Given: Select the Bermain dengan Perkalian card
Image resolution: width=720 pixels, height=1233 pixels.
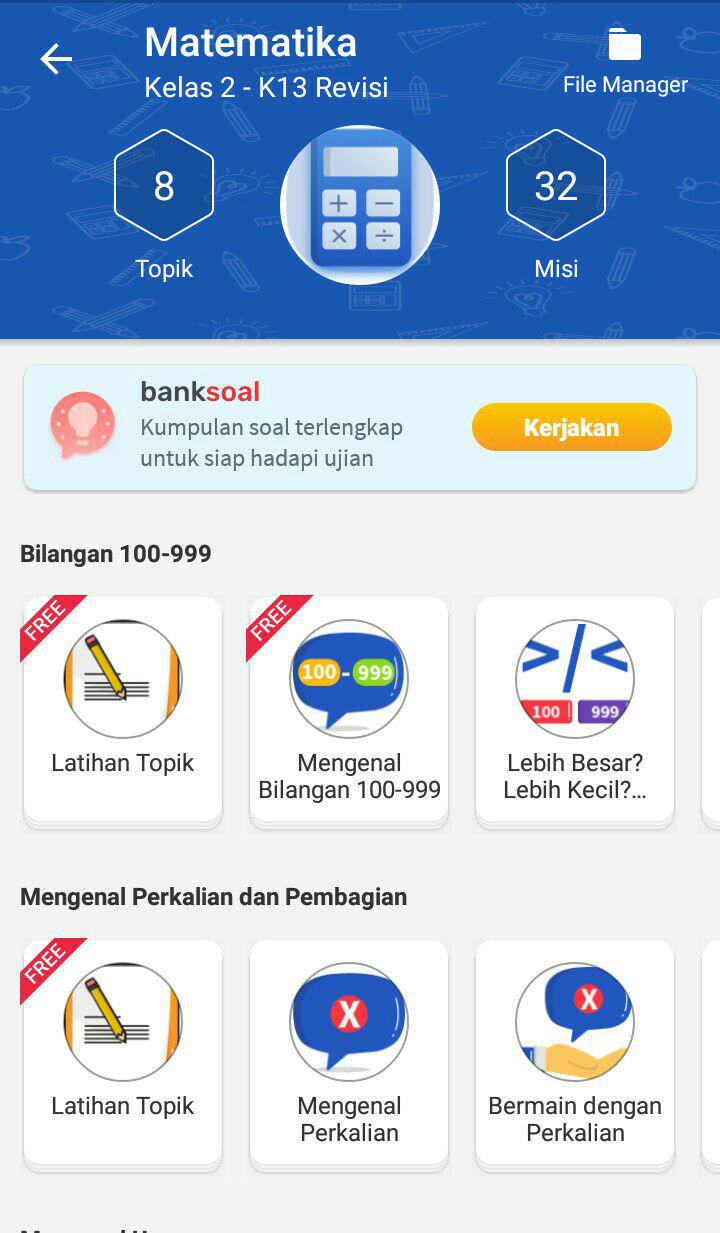Looking at the screenshot, I should tap(575, 1052).
